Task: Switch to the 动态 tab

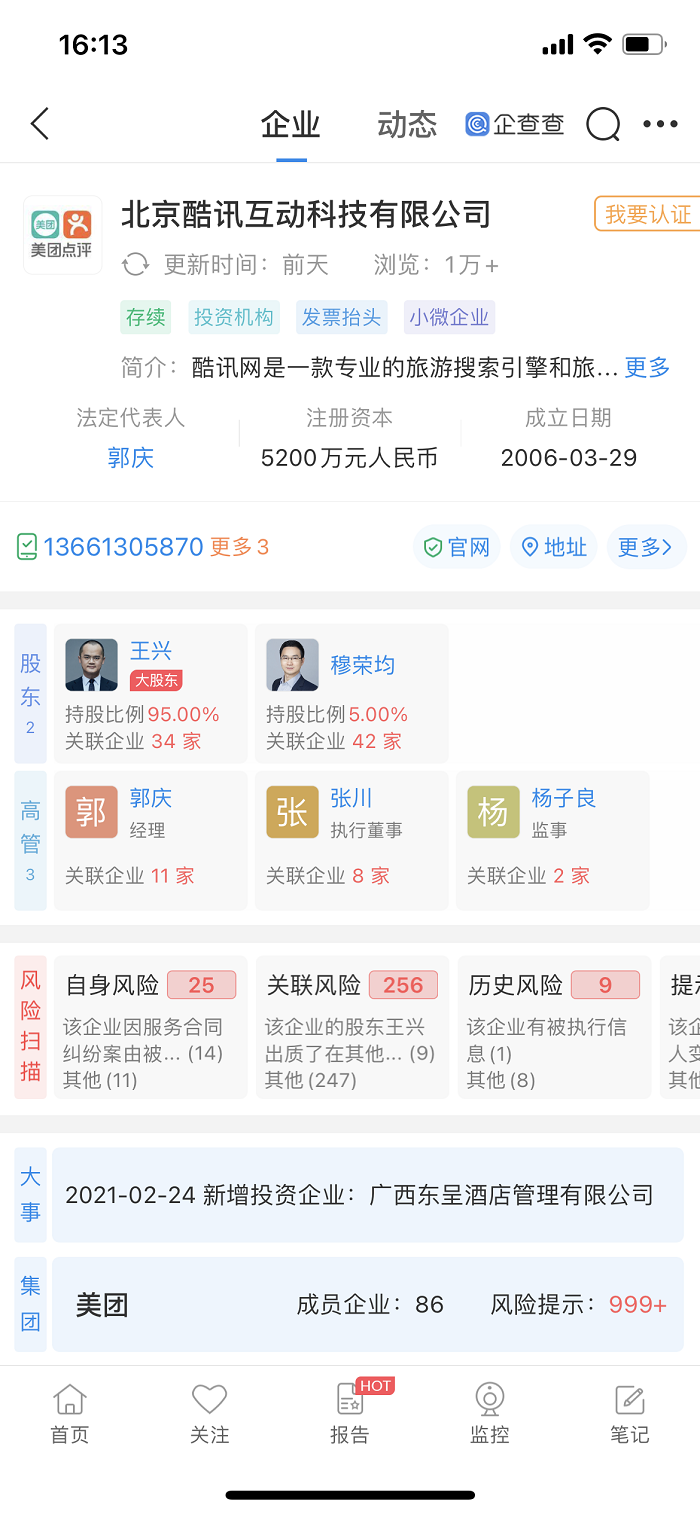Action: pyautogui.click(x=407, y=124)
